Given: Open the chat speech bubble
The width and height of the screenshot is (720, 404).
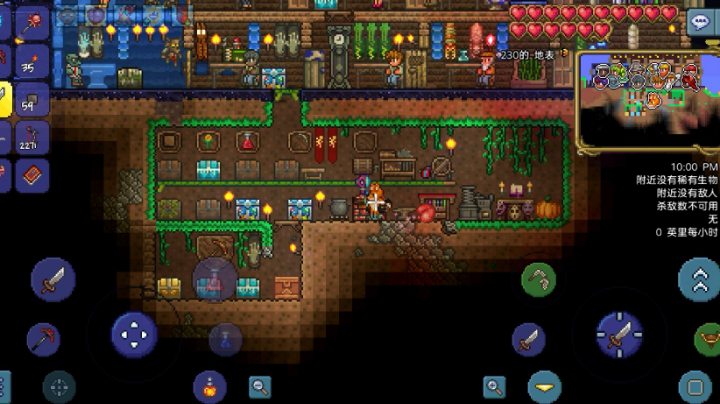Looking at the screenshot, I should pyautogui.click(x=698, y=20).
